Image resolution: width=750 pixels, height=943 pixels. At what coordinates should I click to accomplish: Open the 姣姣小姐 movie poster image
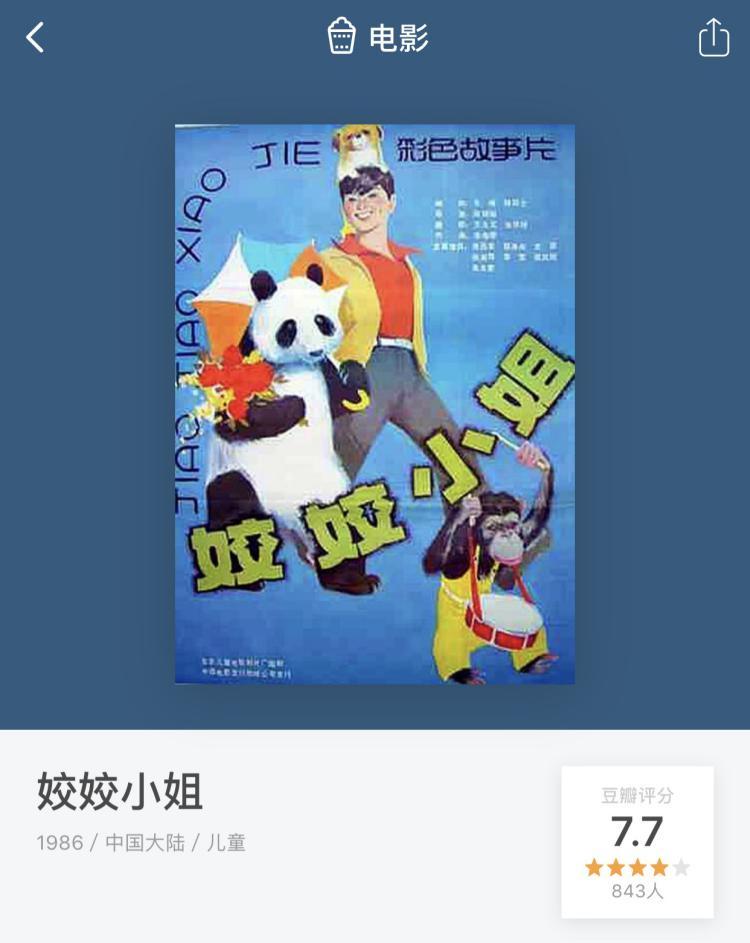(375, 403)
